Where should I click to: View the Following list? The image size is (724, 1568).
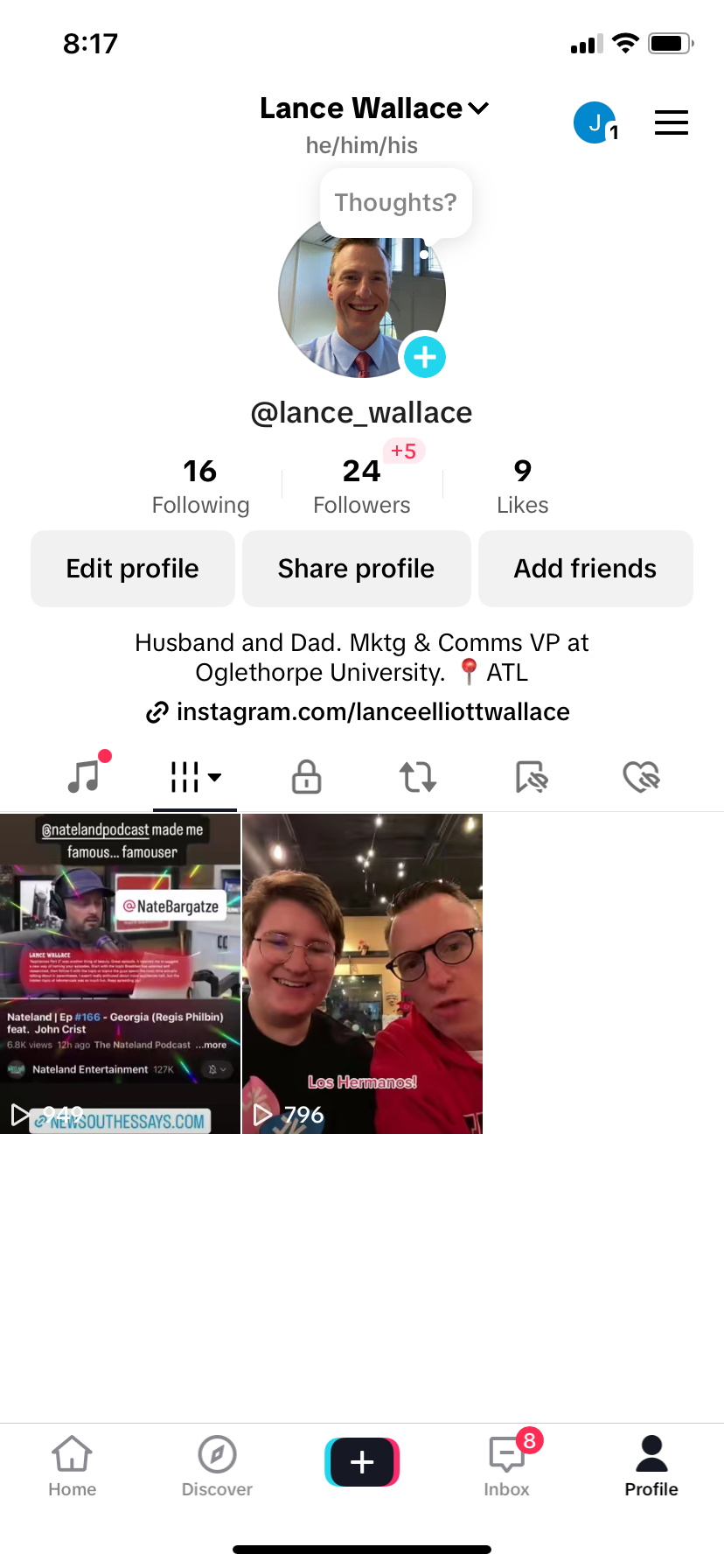[200, 486]
